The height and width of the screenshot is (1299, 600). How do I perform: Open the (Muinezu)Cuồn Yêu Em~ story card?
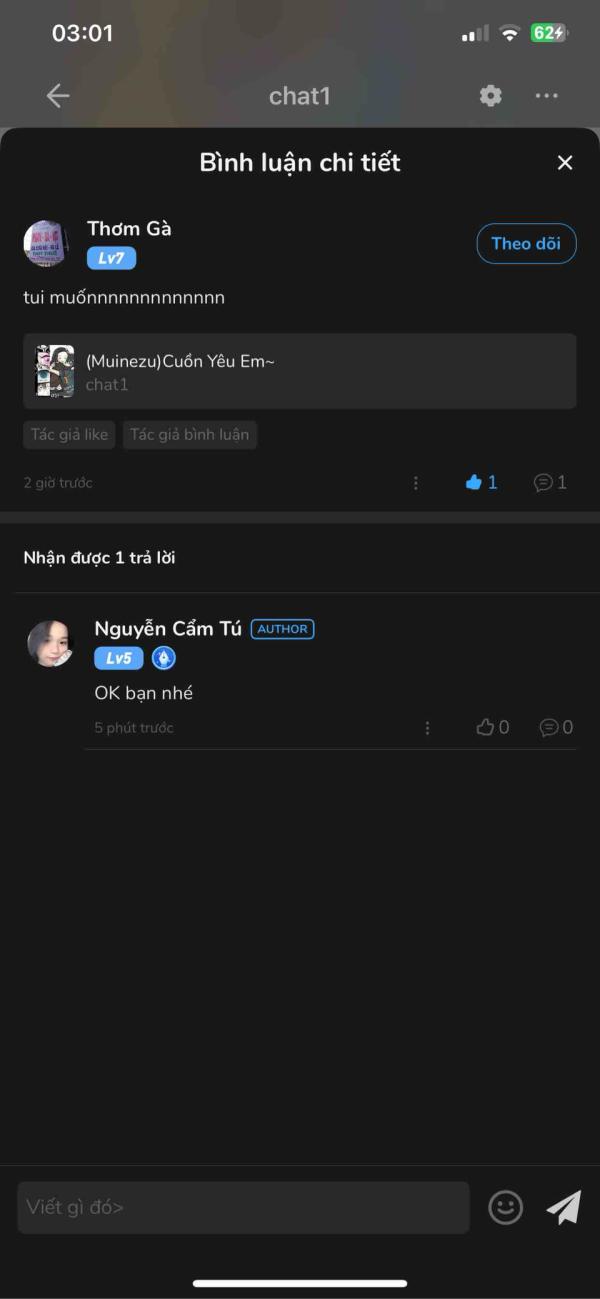300,371
